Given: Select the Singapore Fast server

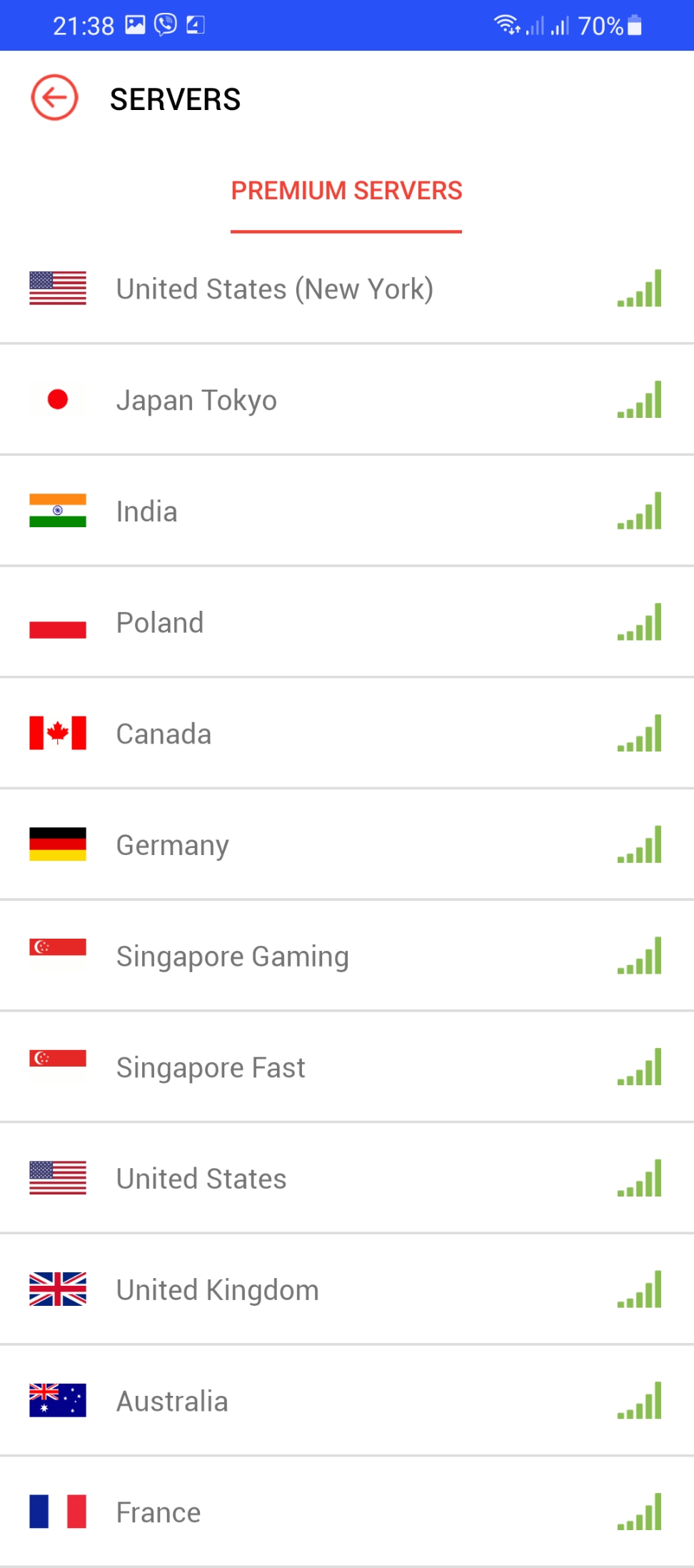Looking at the screenshot, I should [x=211, y=1068].
